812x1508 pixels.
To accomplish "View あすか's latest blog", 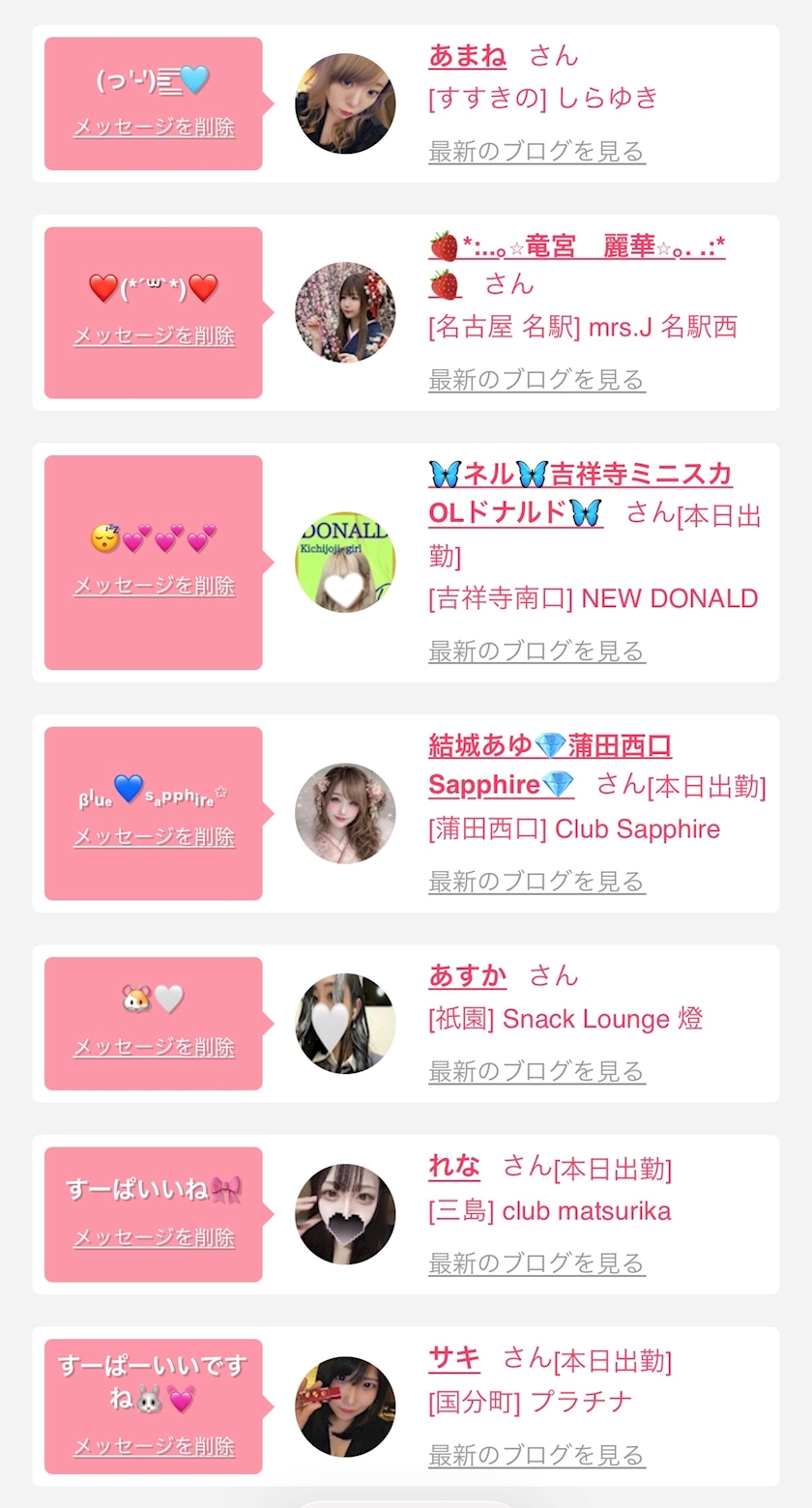I will tap(536, 1071).
